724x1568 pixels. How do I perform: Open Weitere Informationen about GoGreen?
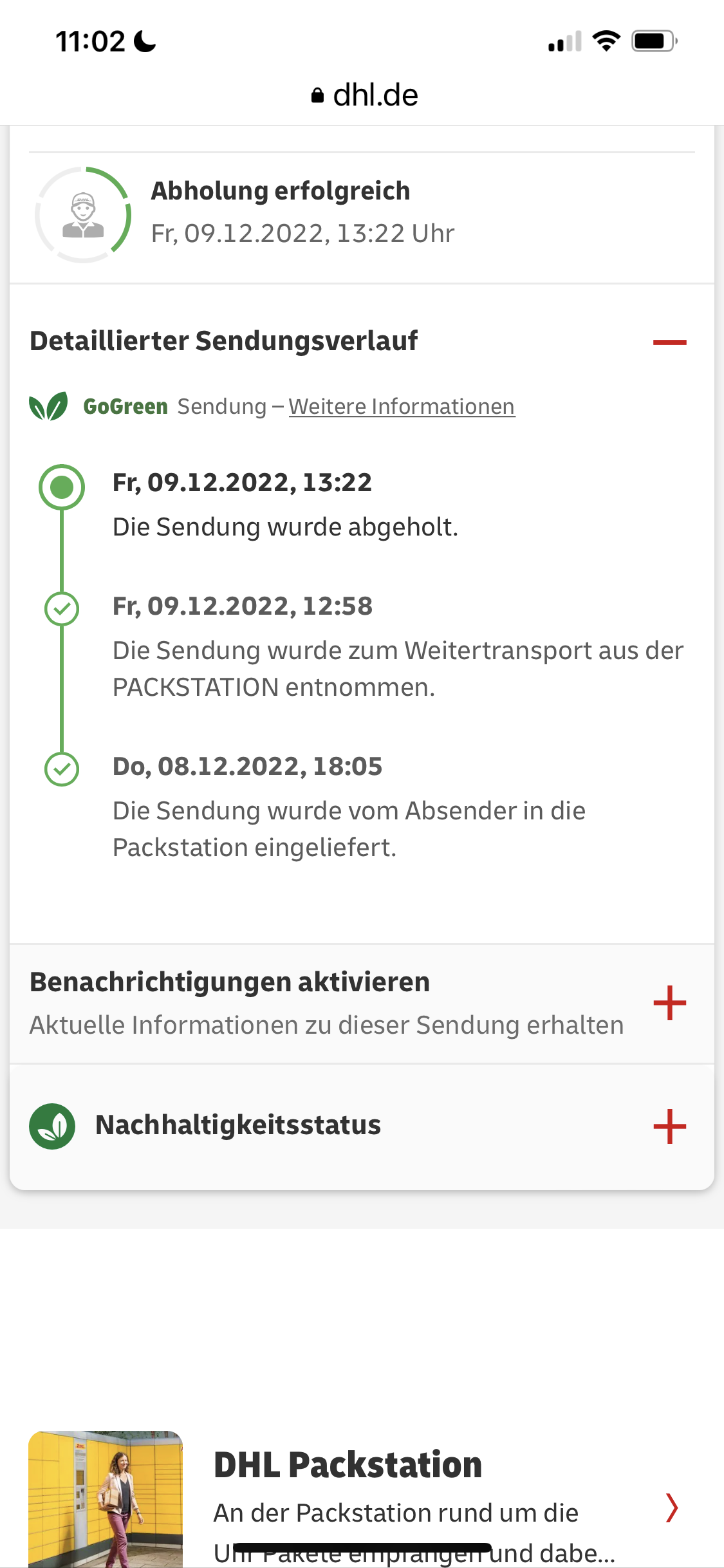click(x=402, y=406)
